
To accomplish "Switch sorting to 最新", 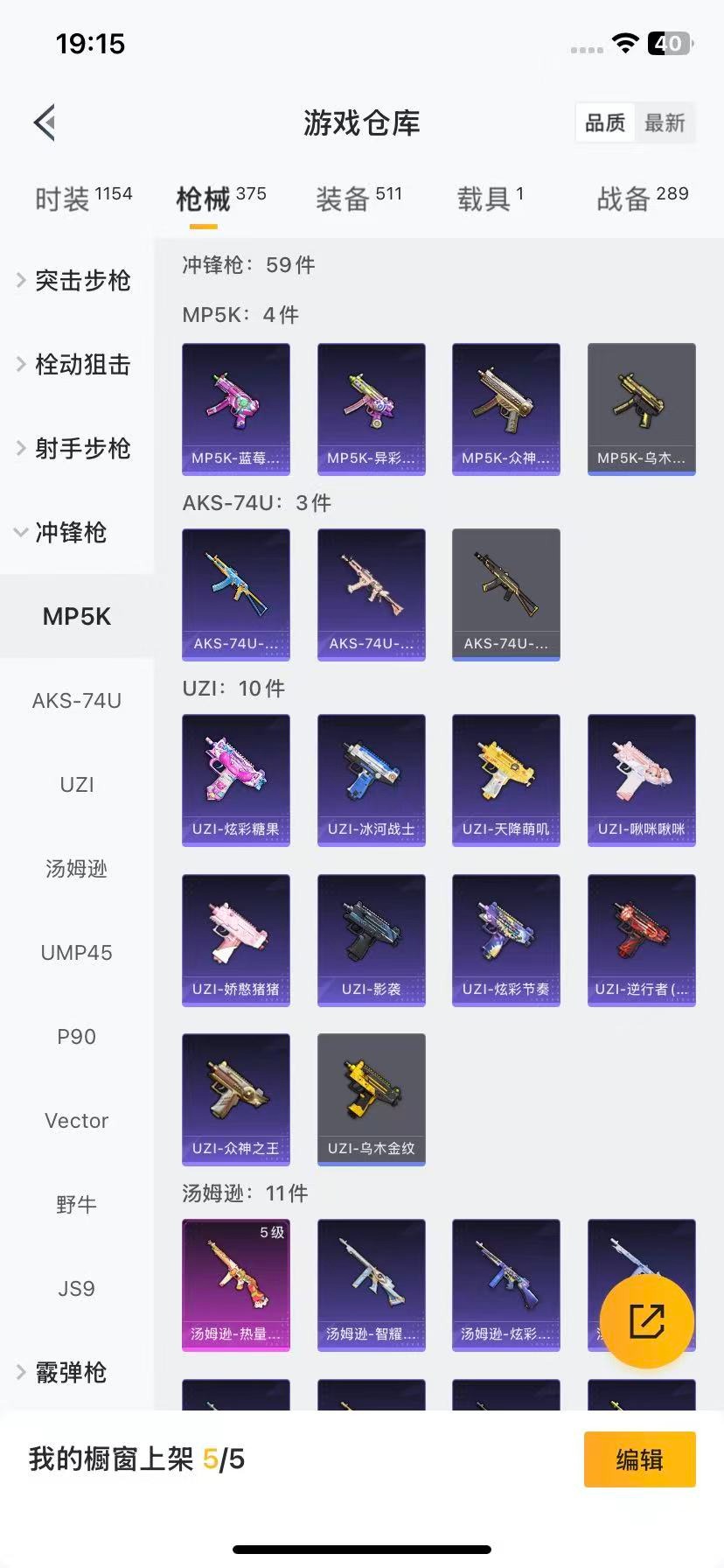I will [x=665, y=123].
